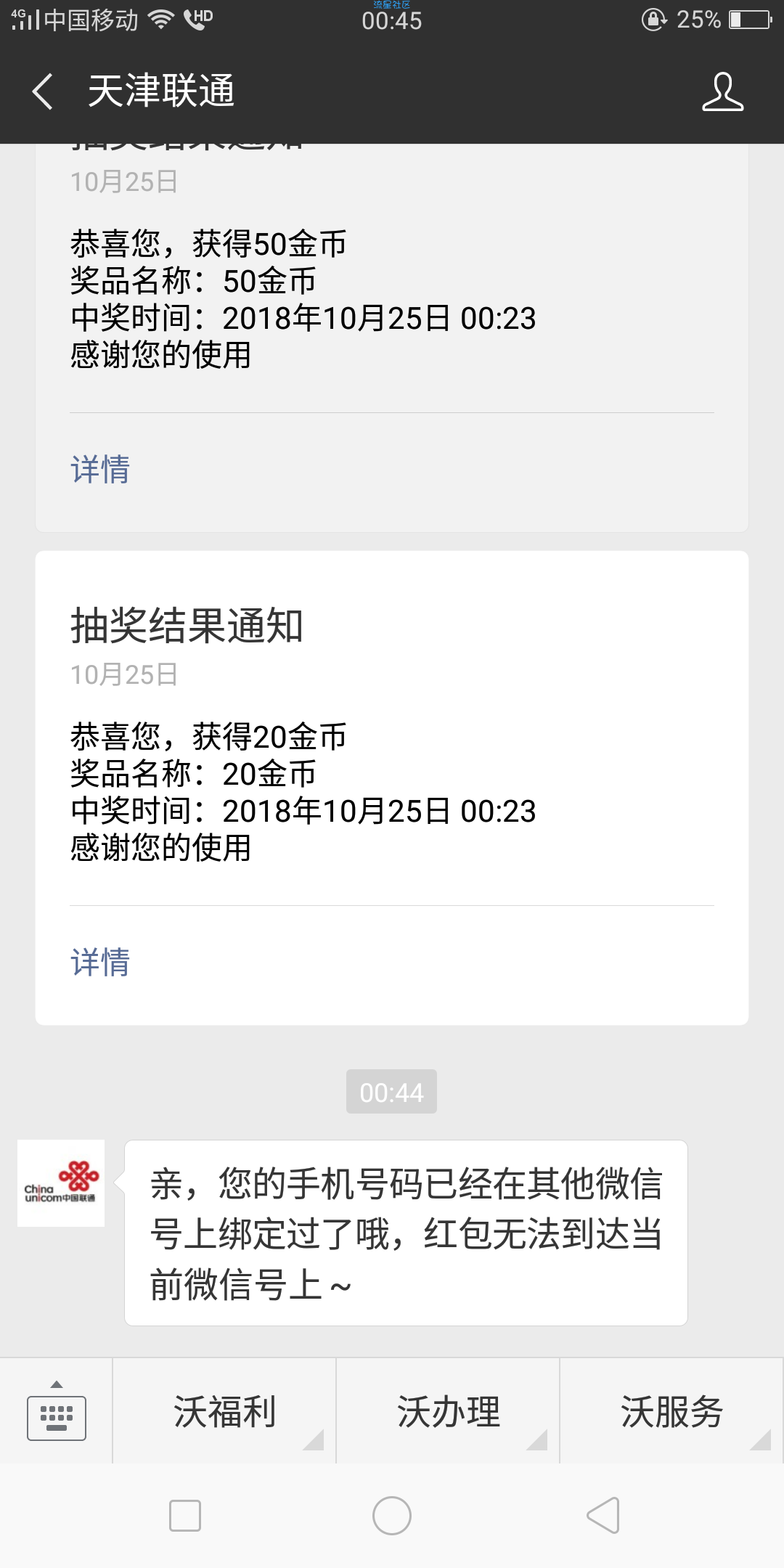Expand the 沃办理 menu
The height and width of the screenshot is (1568, 784).
coord(448,1411)
